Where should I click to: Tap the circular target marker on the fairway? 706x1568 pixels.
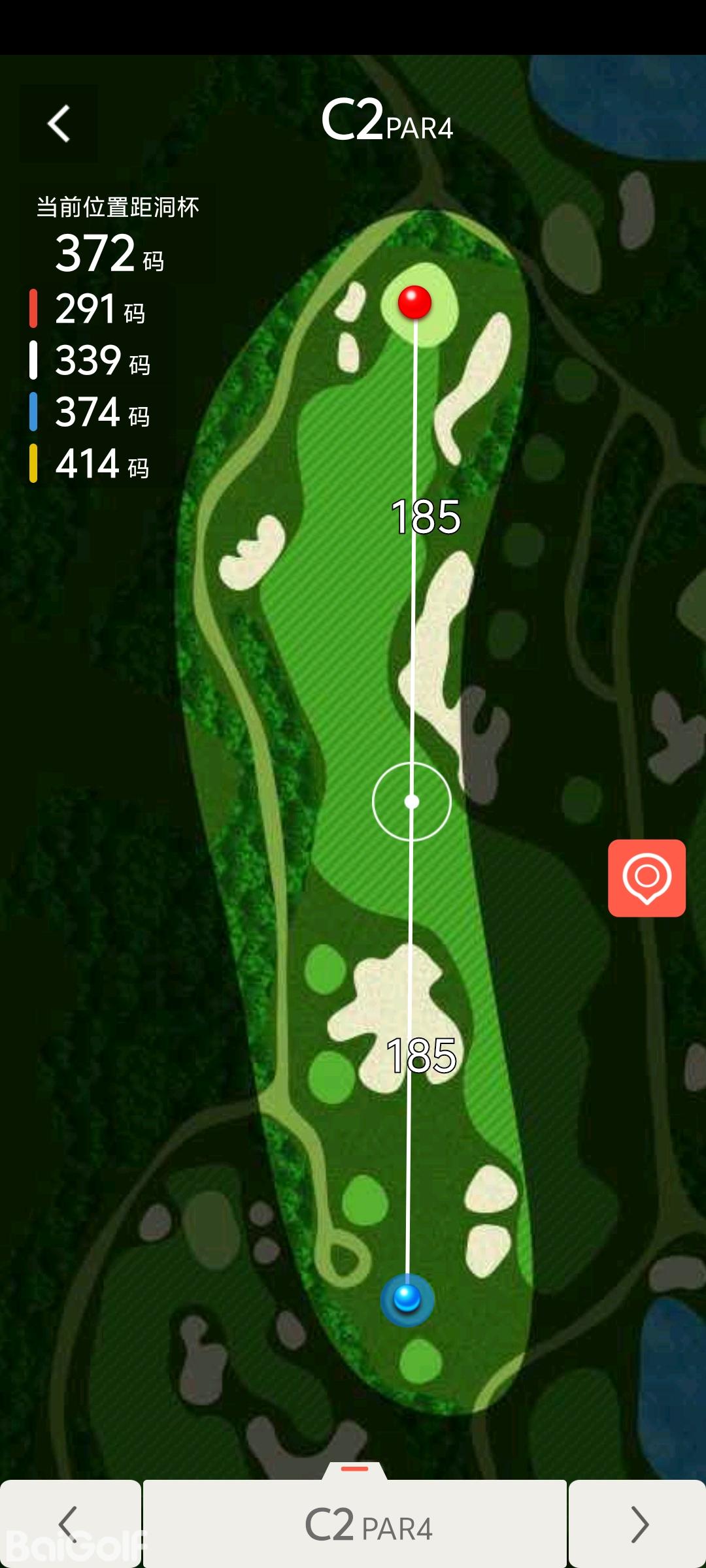coord(412,801)
